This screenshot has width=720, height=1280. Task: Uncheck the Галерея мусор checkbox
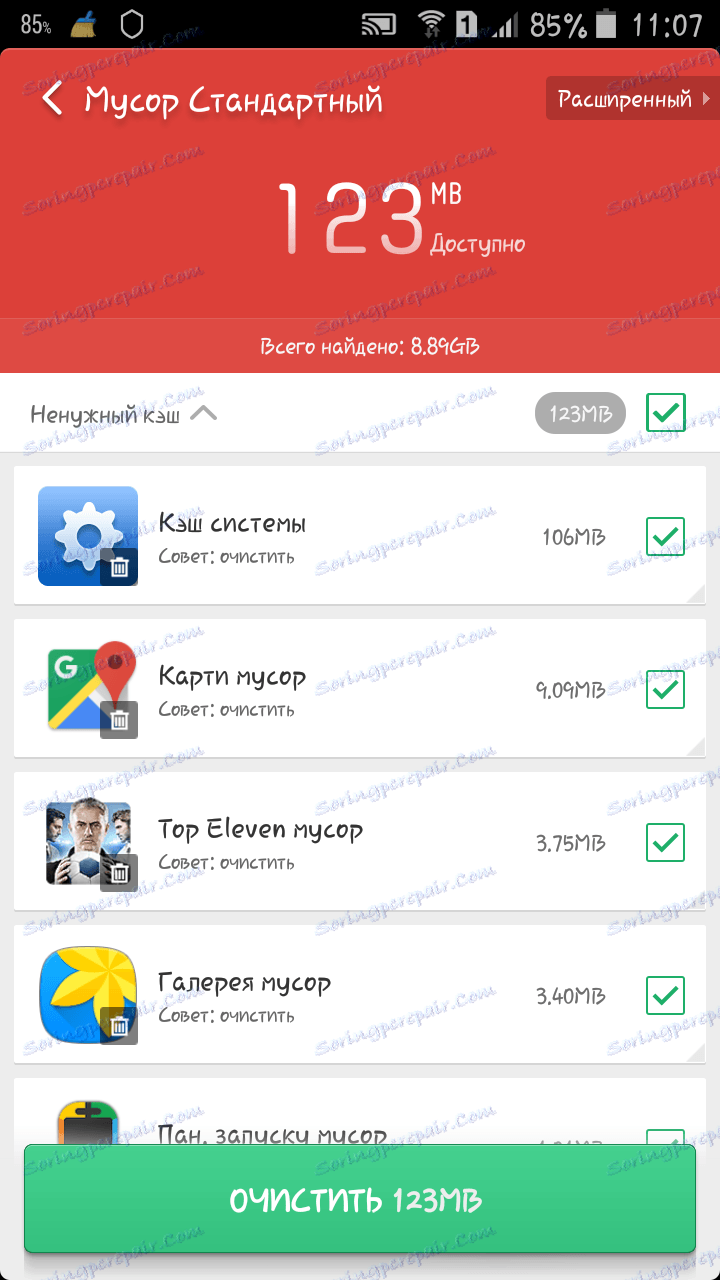(665, 995)
